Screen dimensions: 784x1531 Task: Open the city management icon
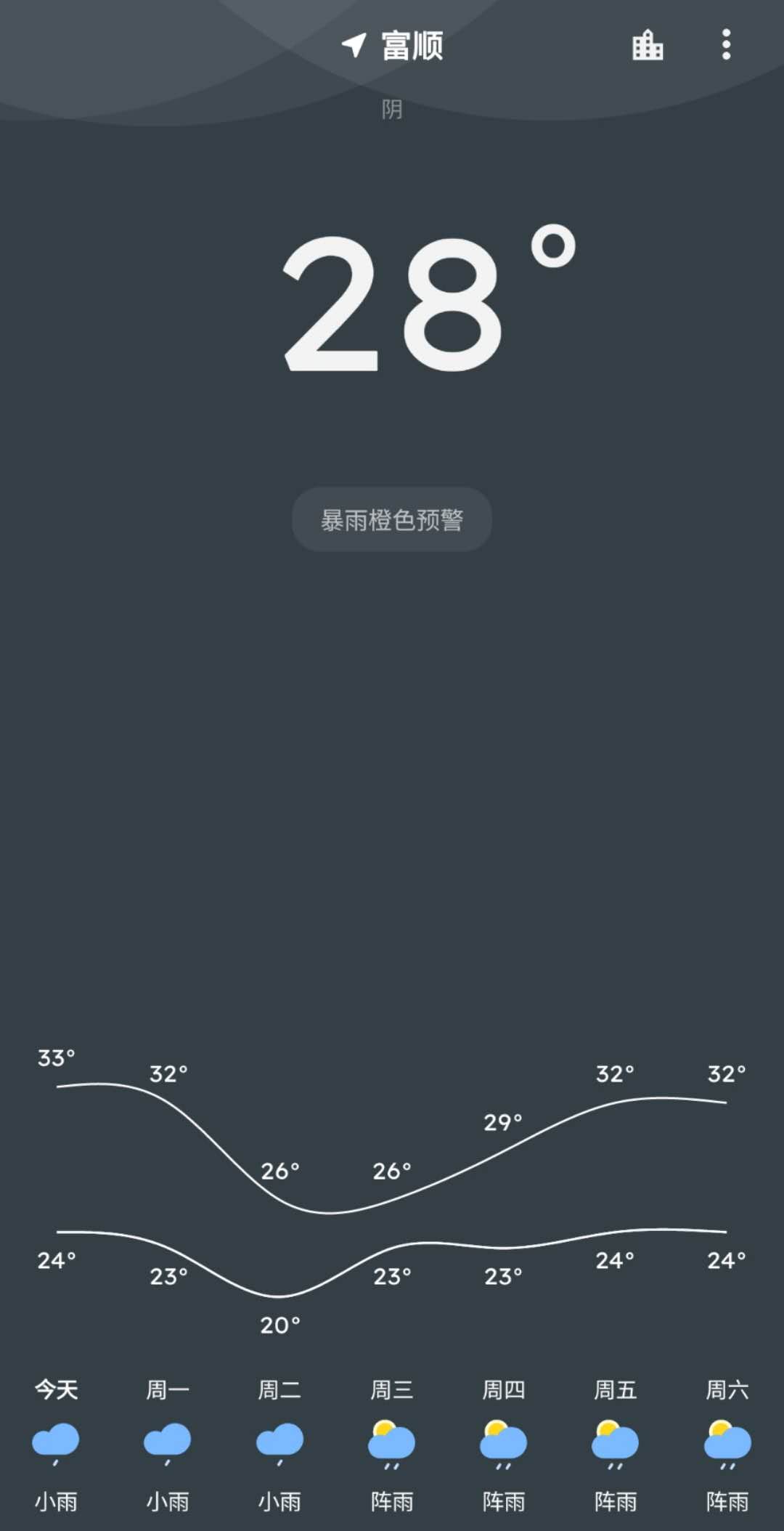click(648, 46)
